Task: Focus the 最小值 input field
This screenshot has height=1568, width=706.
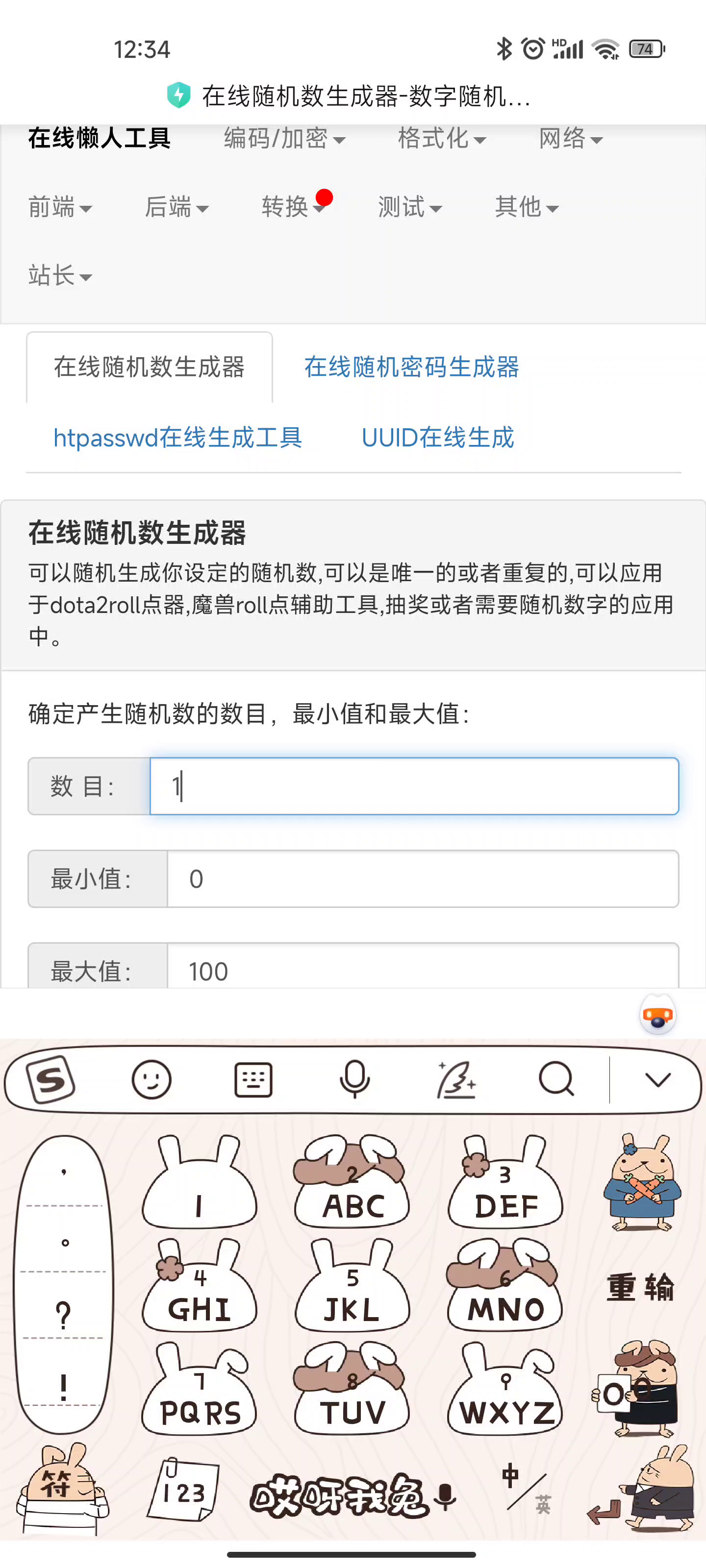Action: [423, 879]
